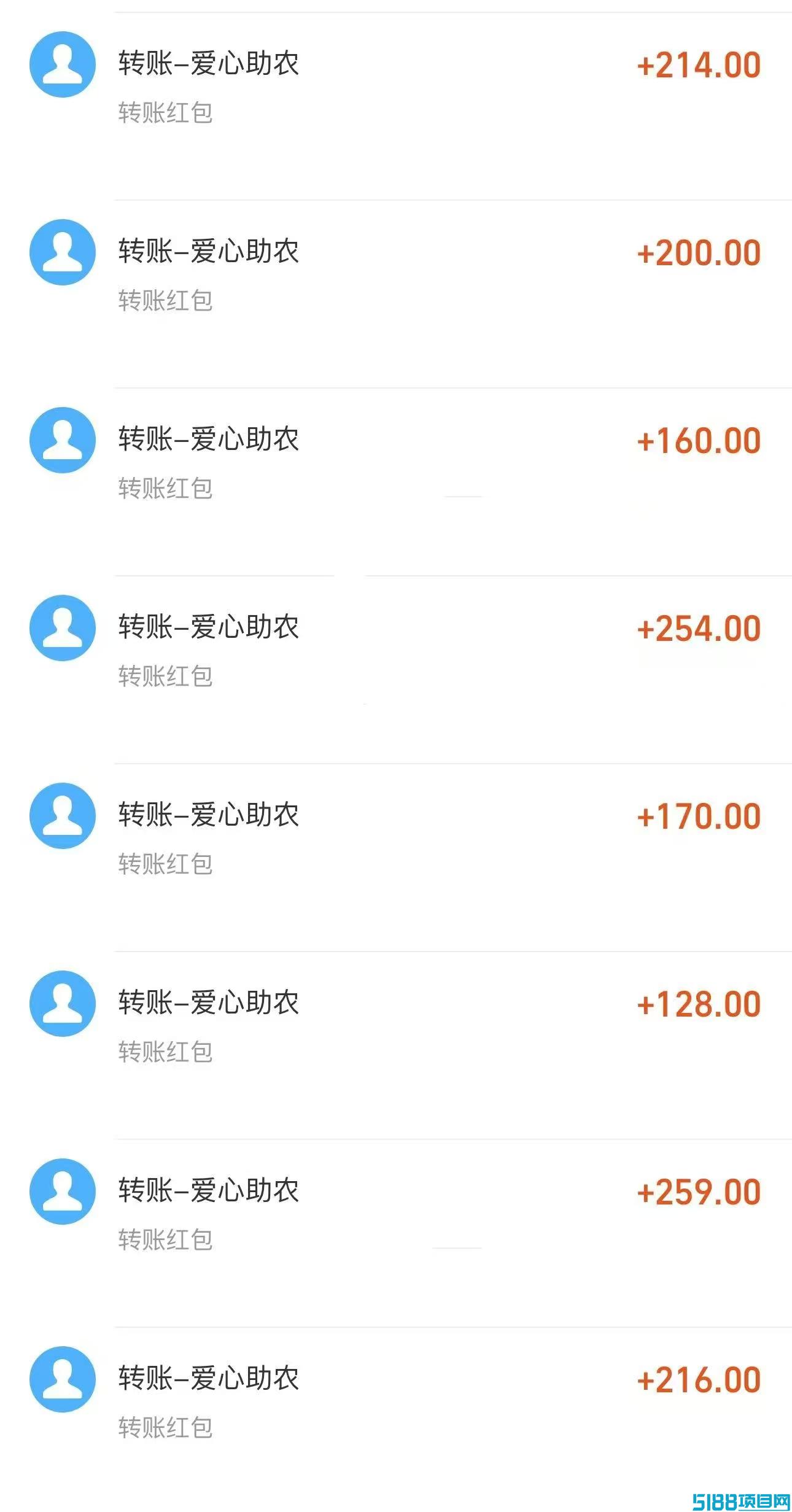View the +128.00 transfer entry
Viewport: 792px width, 1512px height.
tap(396, 1045)
